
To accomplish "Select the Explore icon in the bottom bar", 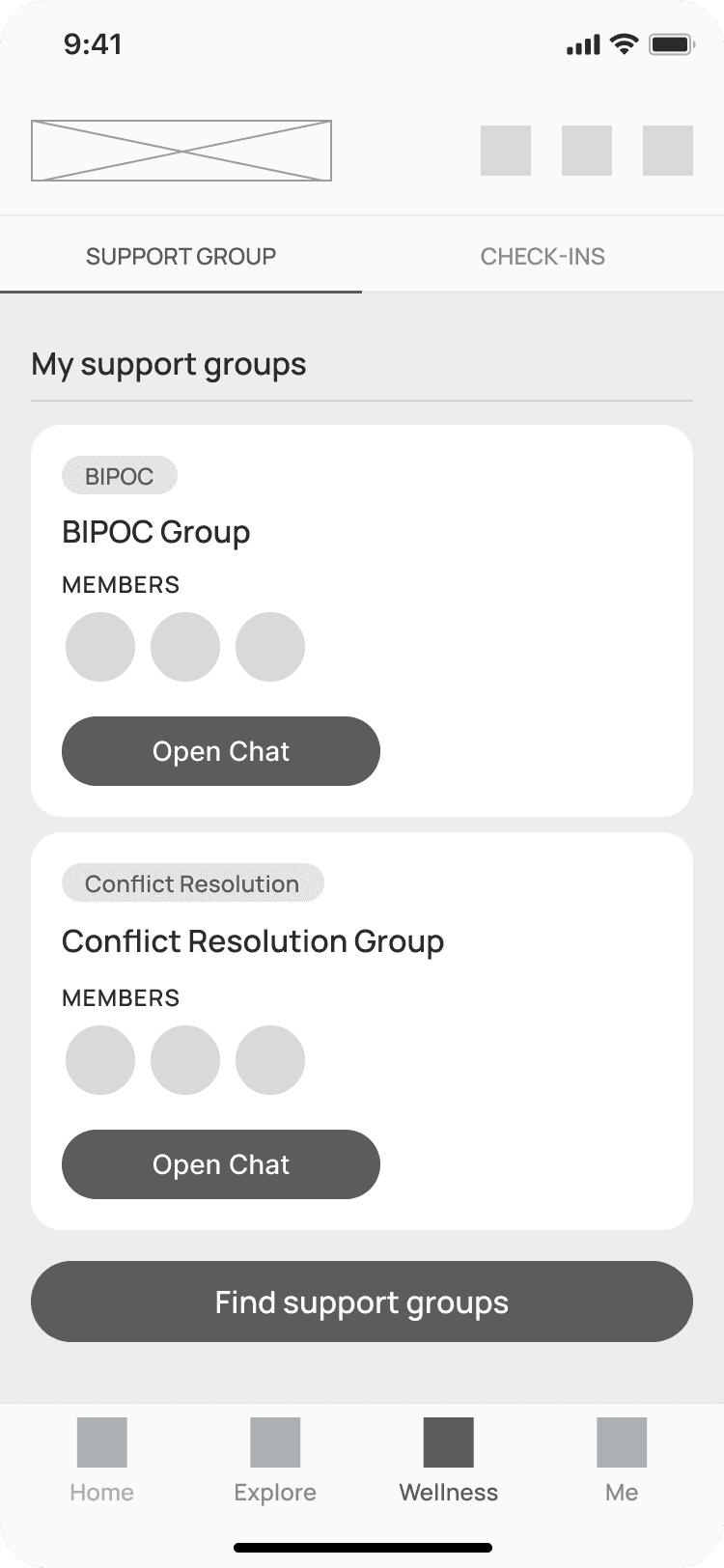I will coord(274,1442).
